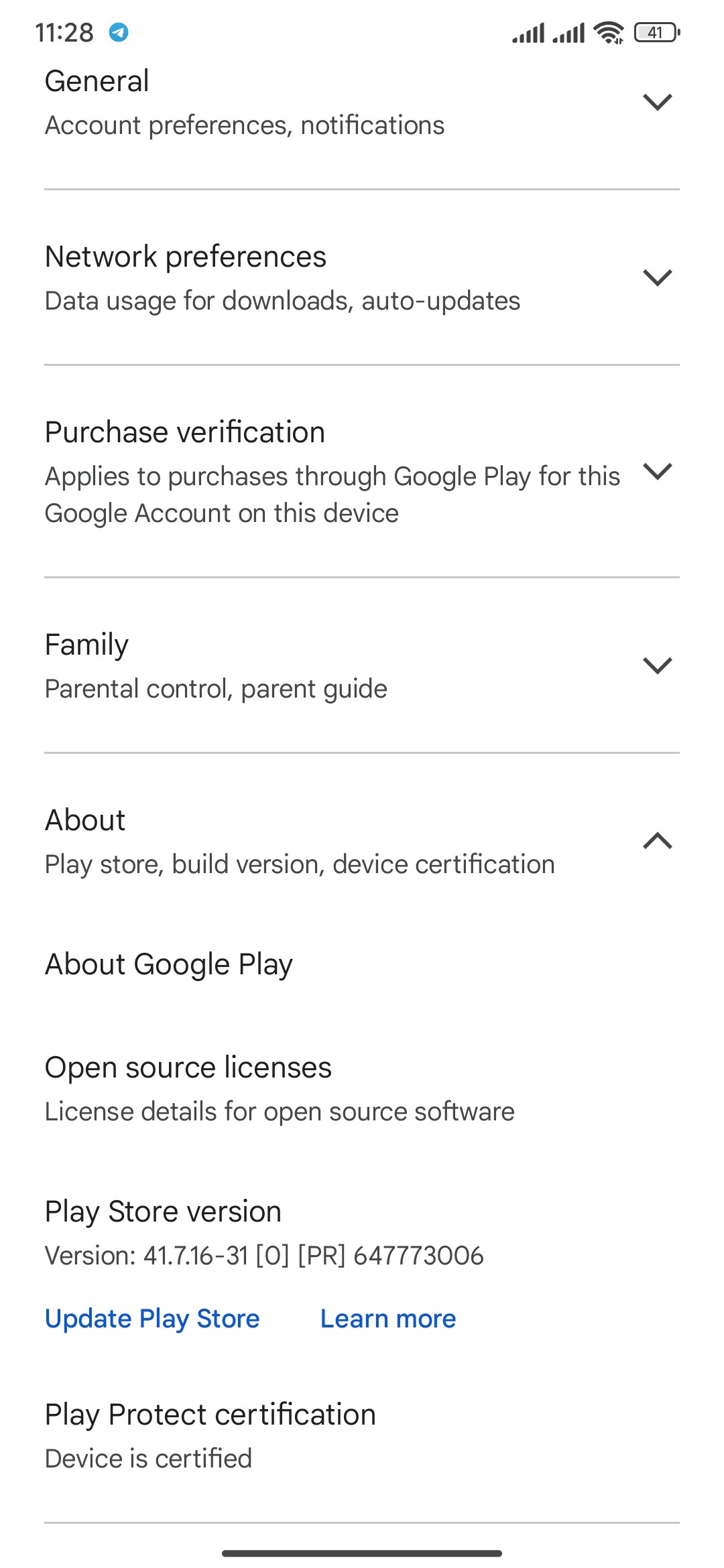The width and height of the screenshot is (724, 1568).
Task: Expand the Family section
Action: click(x=657, y=665)
